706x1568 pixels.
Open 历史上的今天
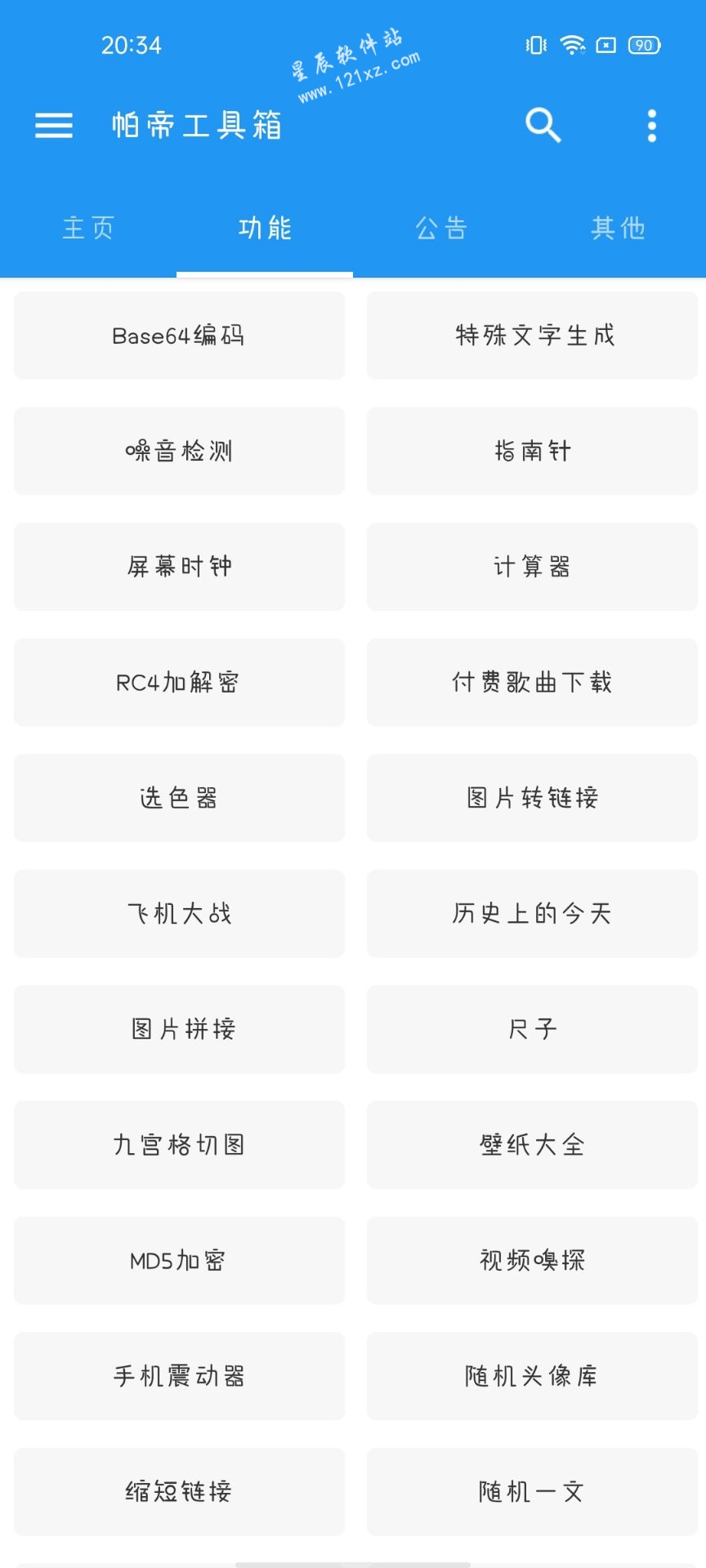532,914
